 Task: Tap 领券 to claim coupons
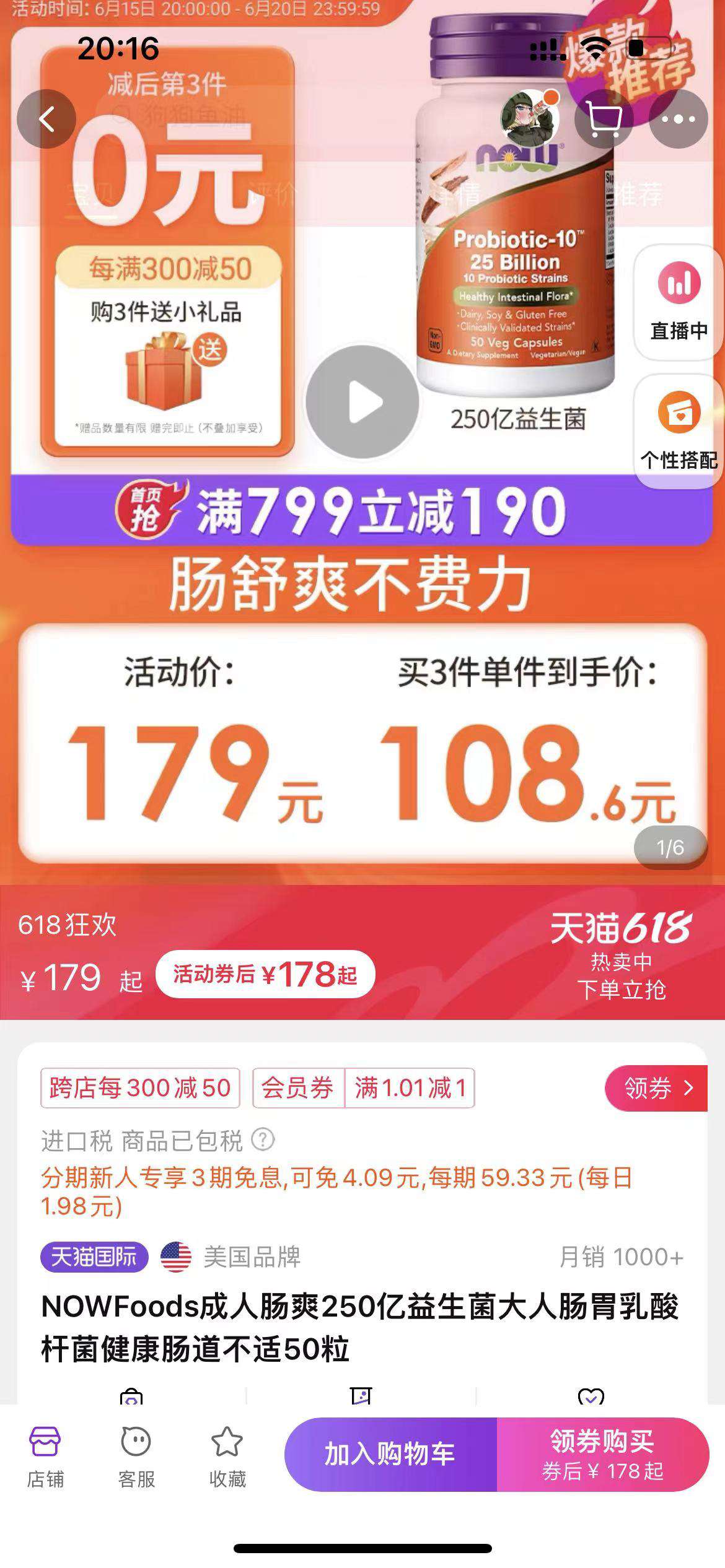click(656, 1088)
